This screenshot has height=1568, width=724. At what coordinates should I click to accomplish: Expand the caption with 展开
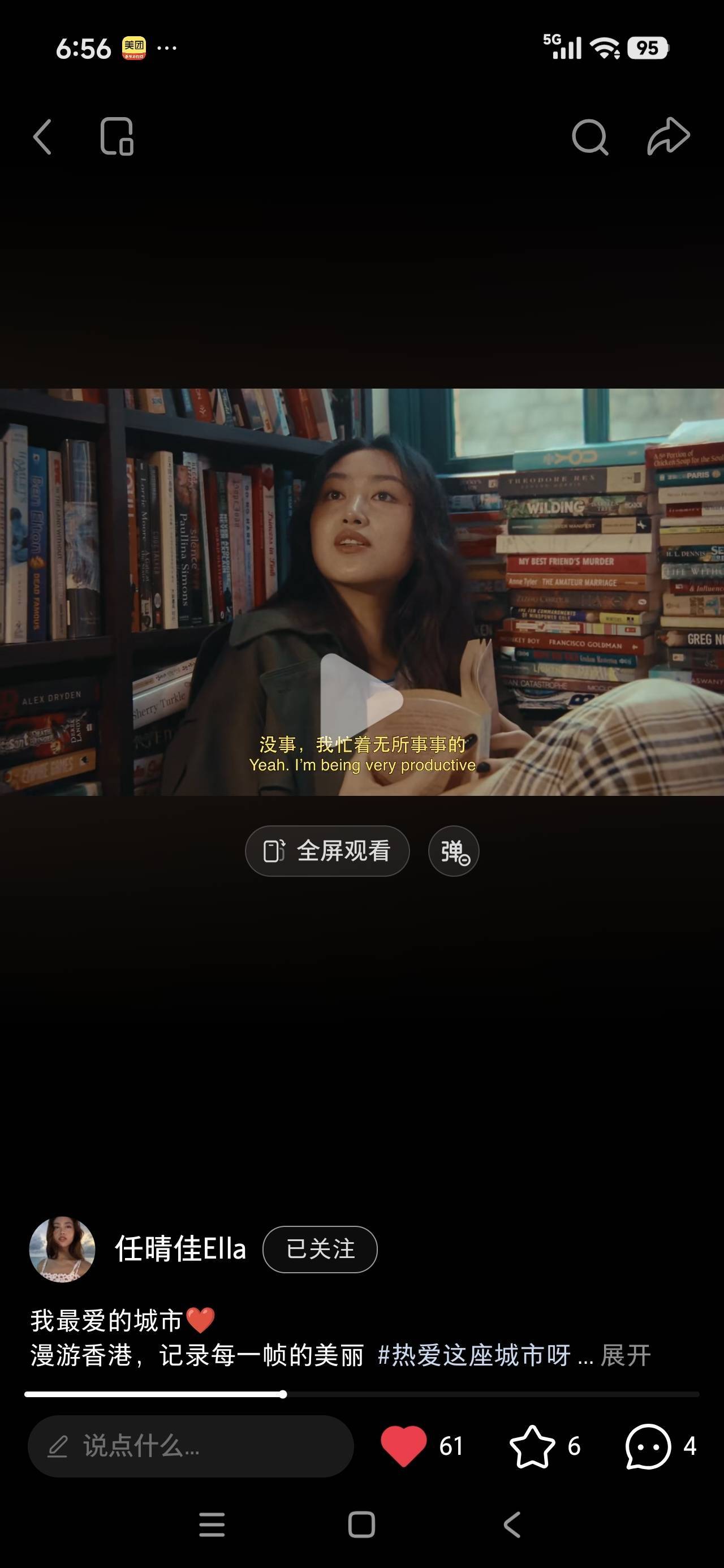coord(626,1355)
